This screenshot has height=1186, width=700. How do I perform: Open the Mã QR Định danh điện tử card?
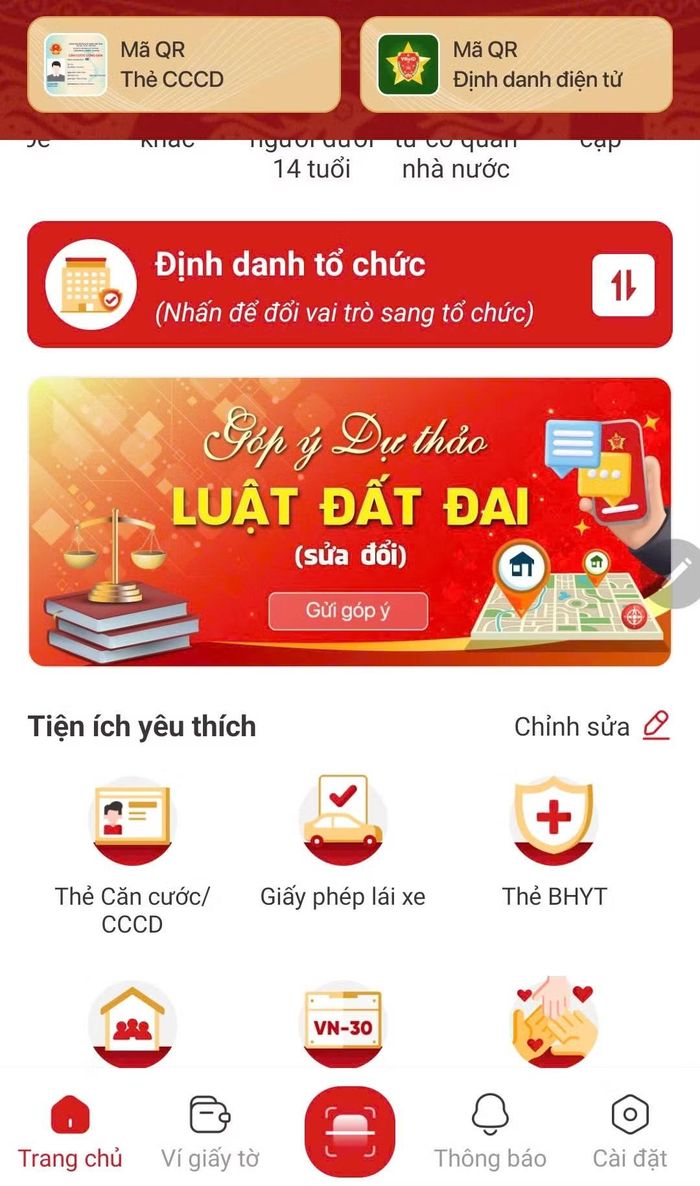coord(516,64)
